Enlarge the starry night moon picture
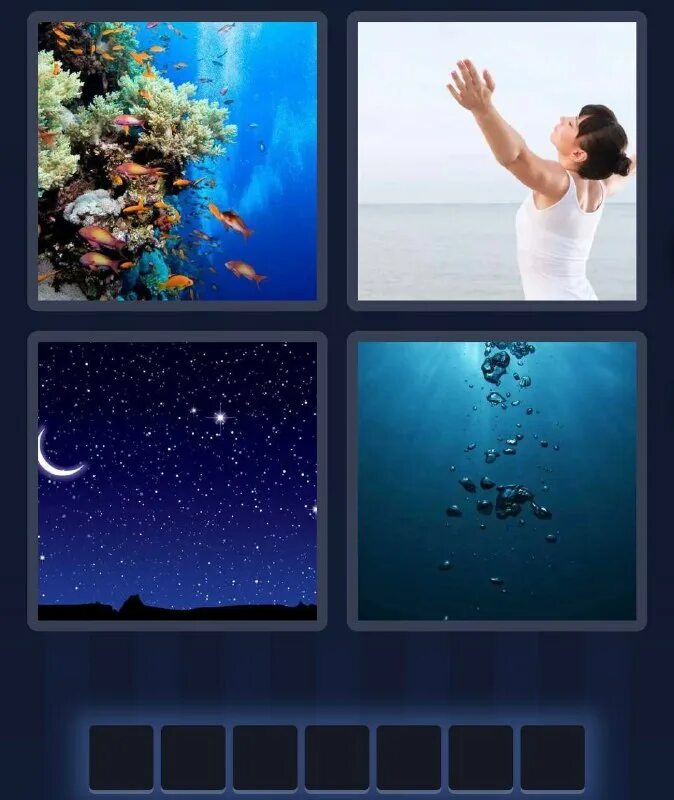 pos(177,481)
